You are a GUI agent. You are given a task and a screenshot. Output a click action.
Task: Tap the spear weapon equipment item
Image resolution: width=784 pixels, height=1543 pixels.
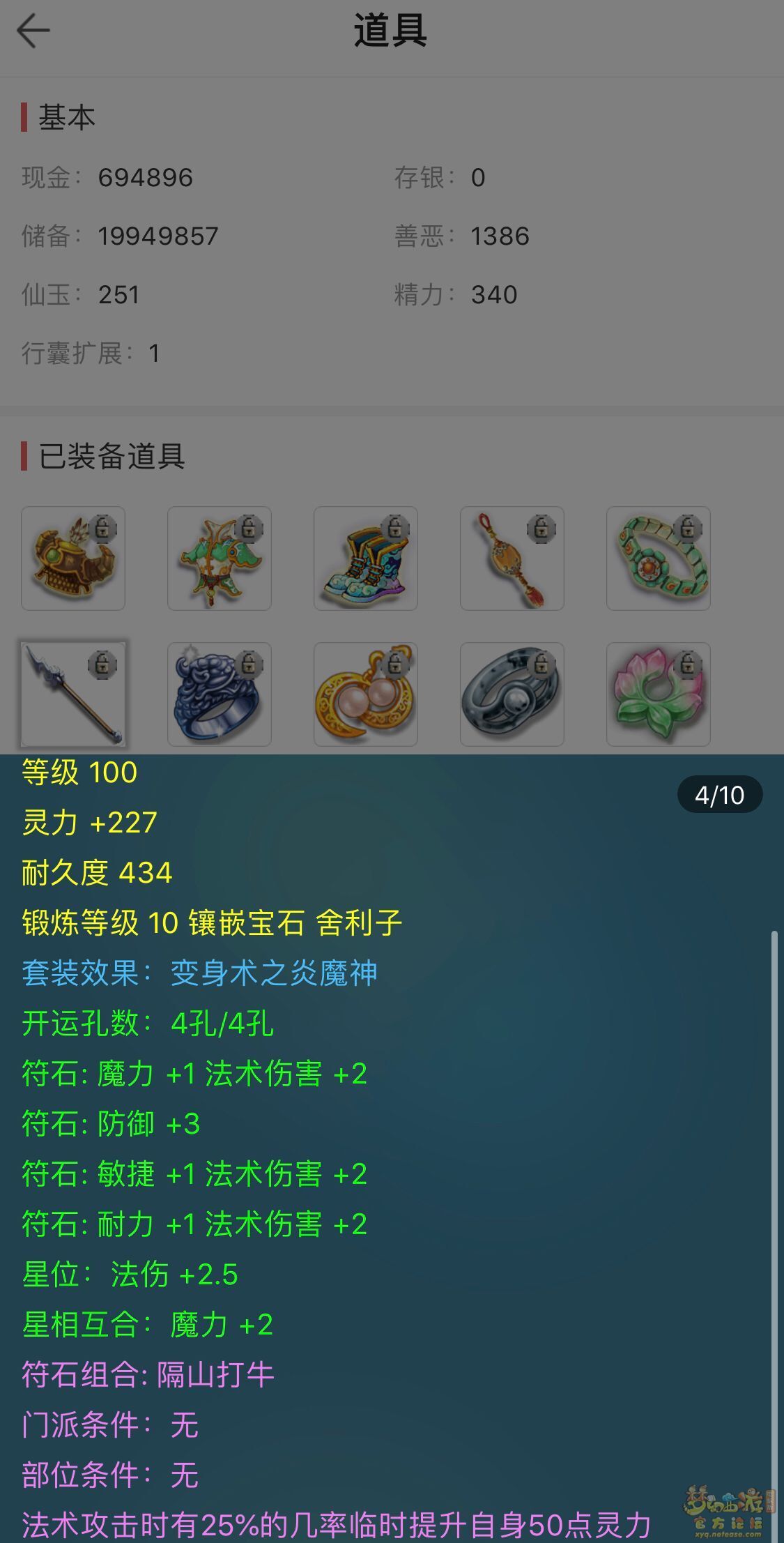point(73,694)
